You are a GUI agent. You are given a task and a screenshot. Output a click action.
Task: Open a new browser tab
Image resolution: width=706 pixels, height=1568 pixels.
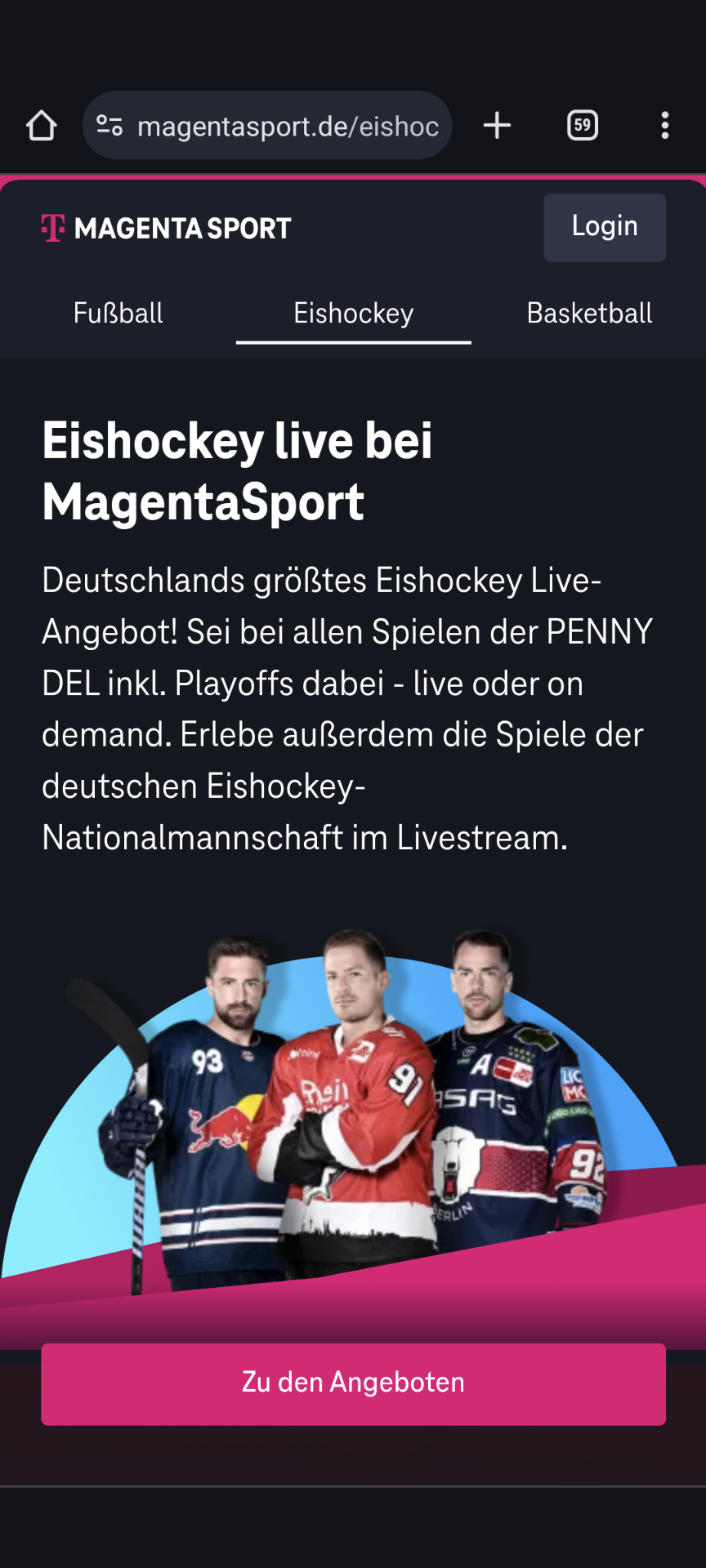497,126
